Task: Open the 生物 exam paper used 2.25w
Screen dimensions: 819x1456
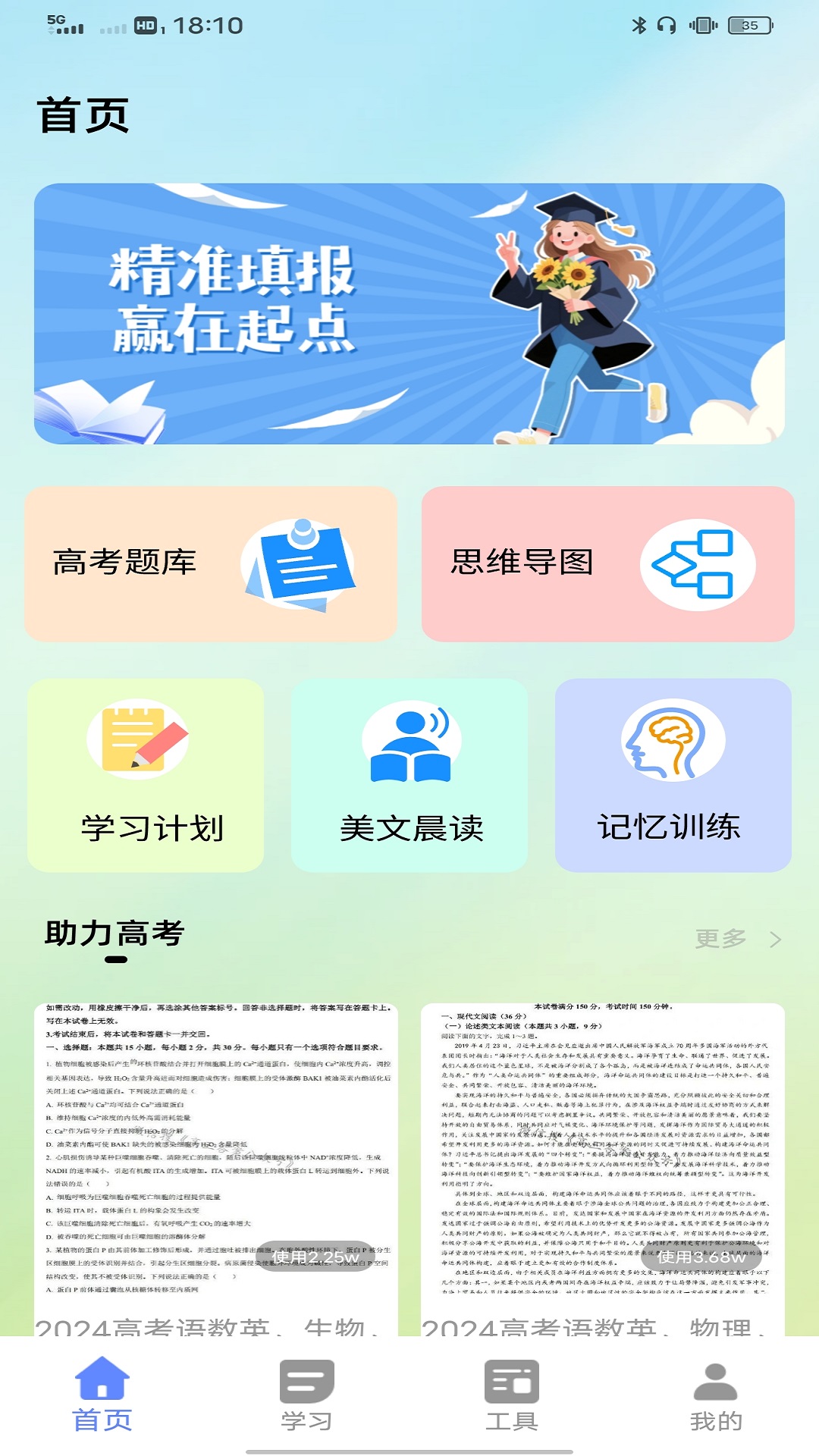Action: point(216,1169)
